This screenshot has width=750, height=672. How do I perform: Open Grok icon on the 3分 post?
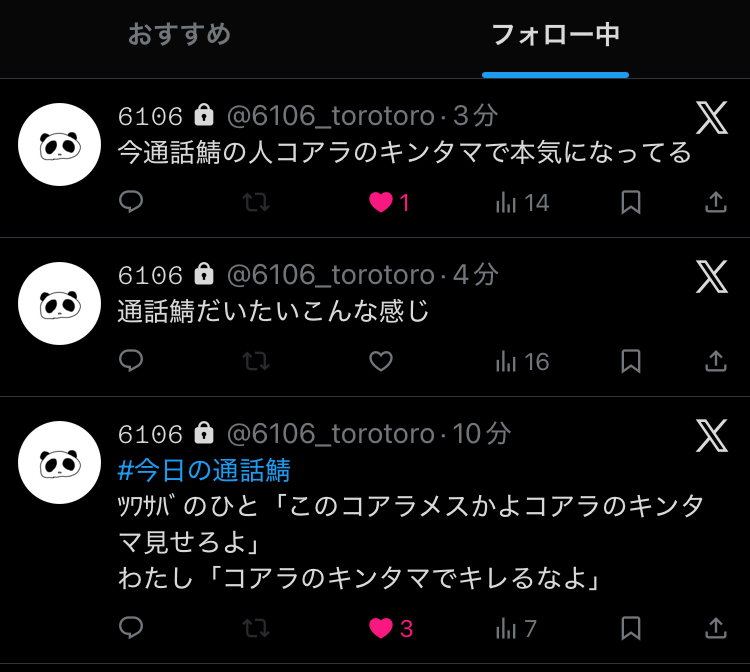click(x=711, y=118)
